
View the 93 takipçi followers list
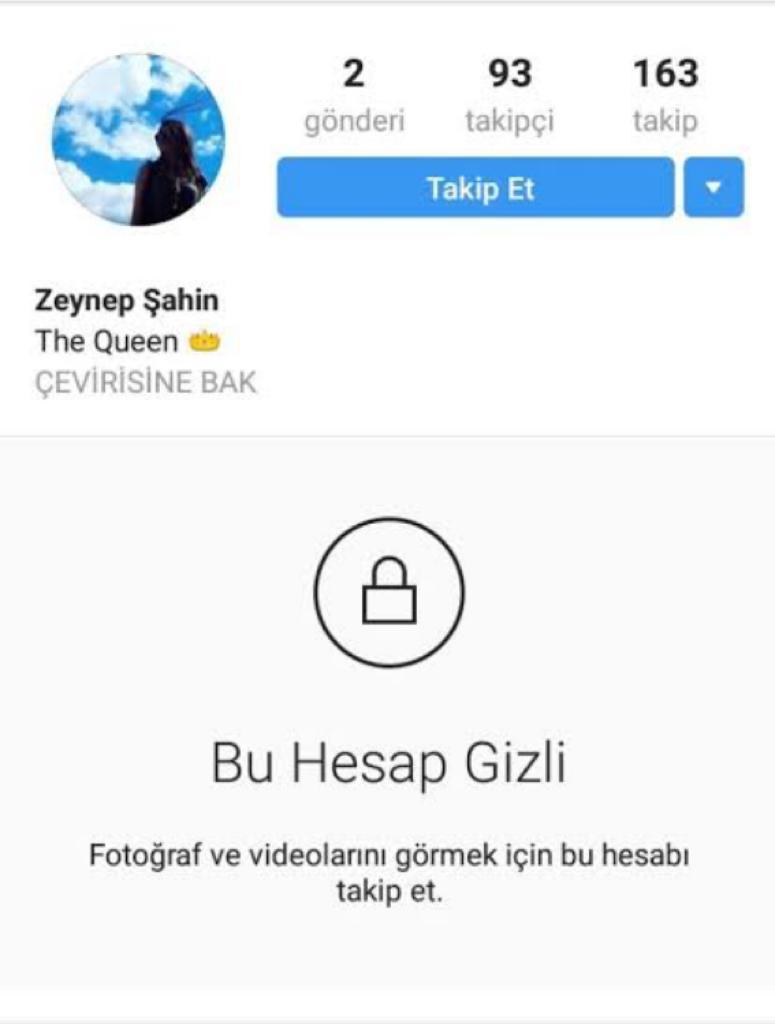point(509,97)
